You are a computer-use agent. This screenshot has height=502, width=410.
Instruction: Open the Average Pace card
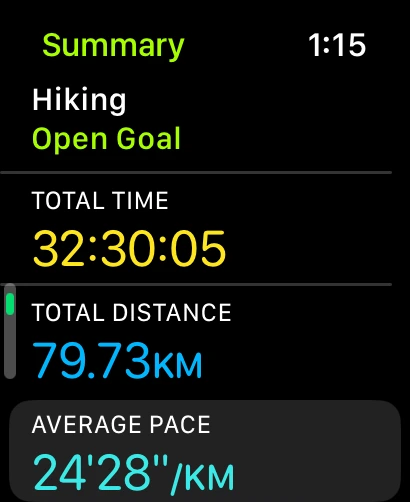click(205, 451)
